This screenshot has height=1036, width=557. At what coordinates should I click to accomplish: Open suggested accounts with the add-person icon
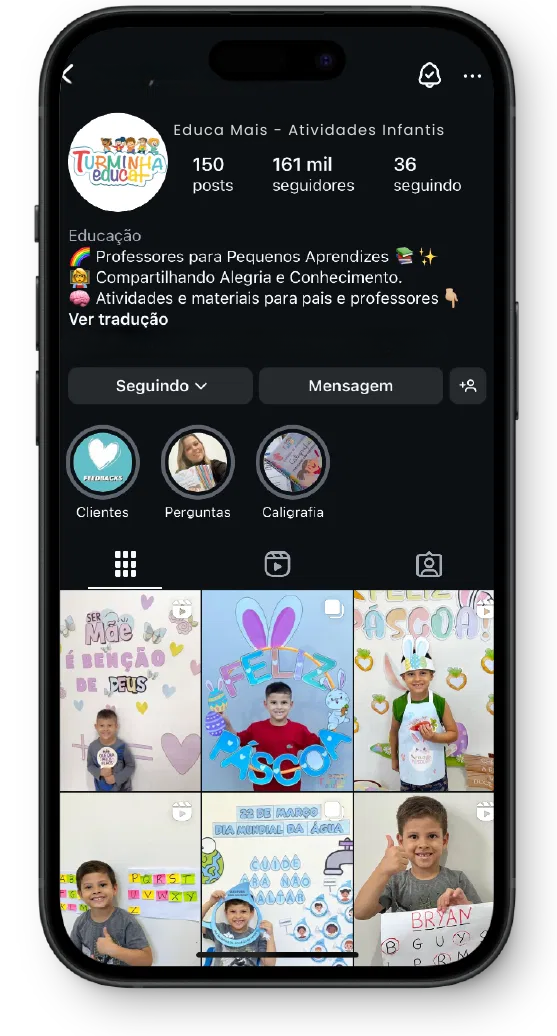[x=468, y=386]
